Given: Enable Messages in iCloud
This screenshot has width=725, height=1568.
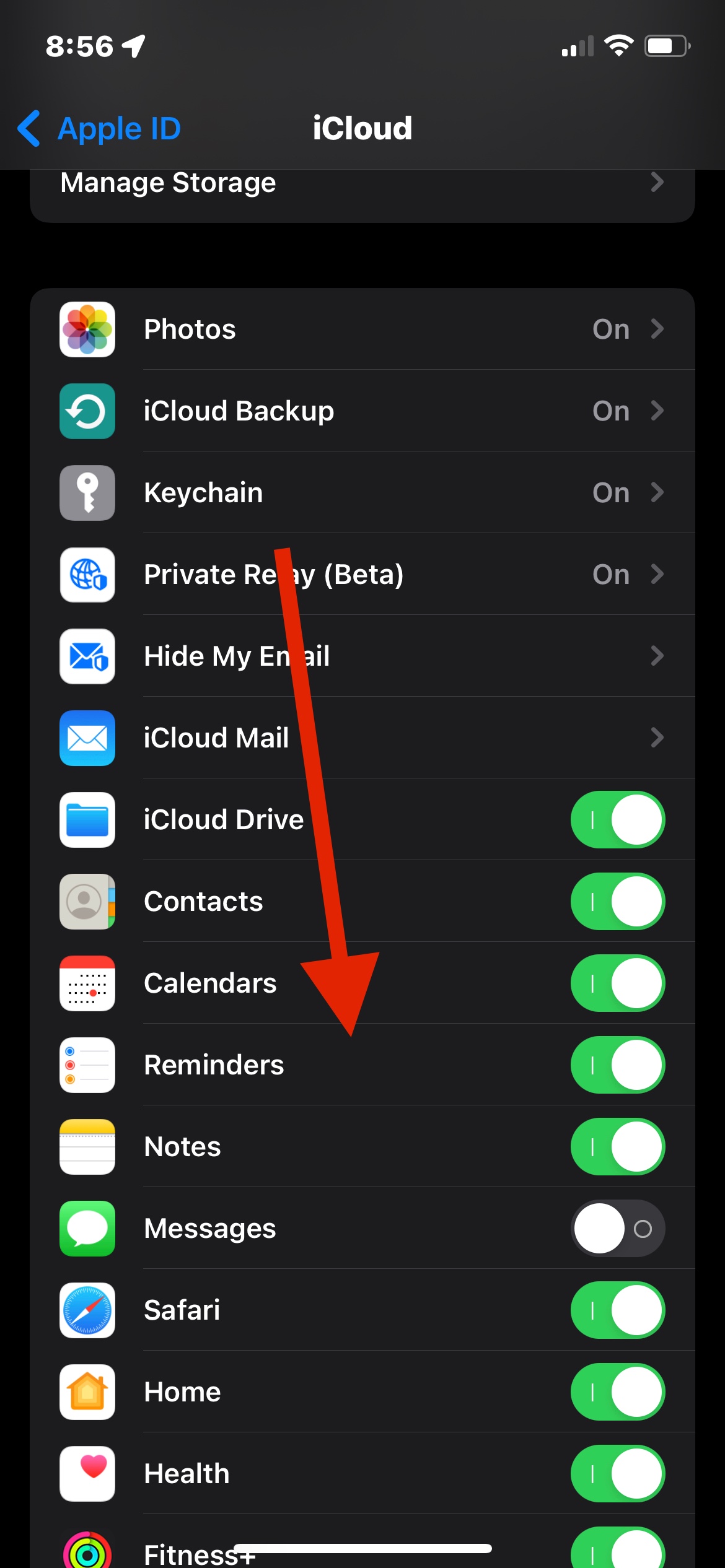Looking at the screenshot, I should 618,1228.
